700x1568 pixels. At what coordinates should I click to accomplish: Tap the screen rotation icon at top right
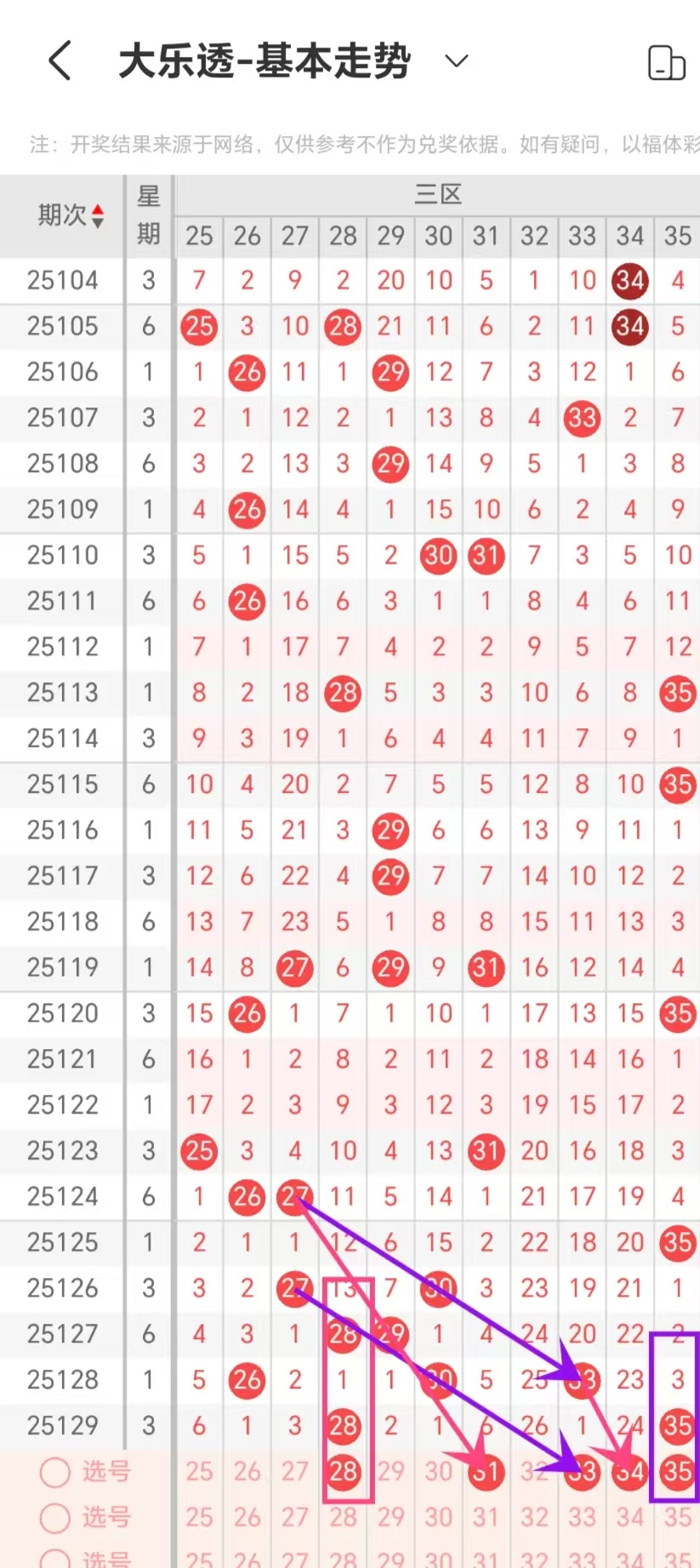[x=666, y=63]
